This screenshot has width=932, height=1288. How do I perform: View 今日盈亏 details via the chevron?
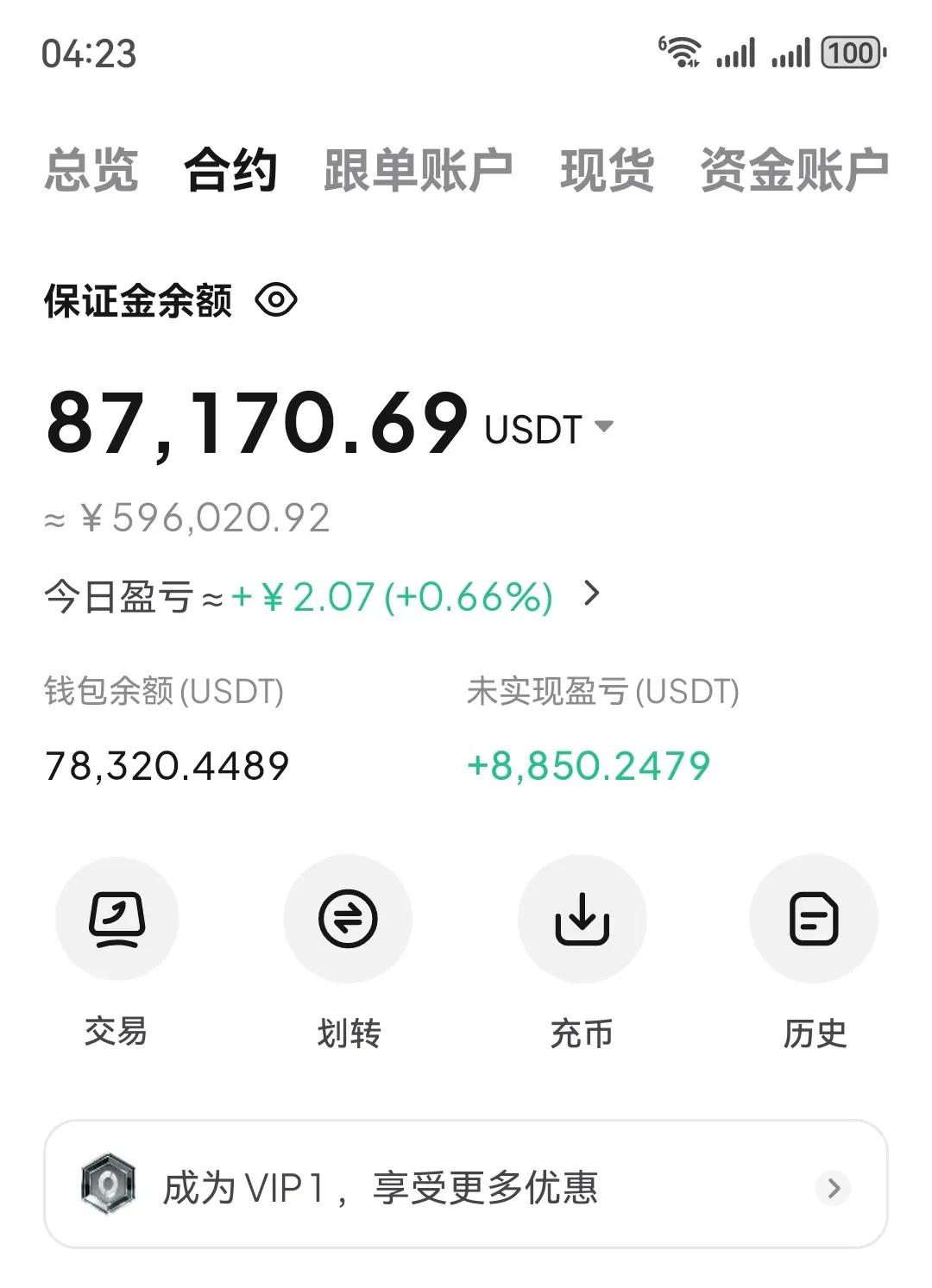pyautogui.click(x=592, y=594)
